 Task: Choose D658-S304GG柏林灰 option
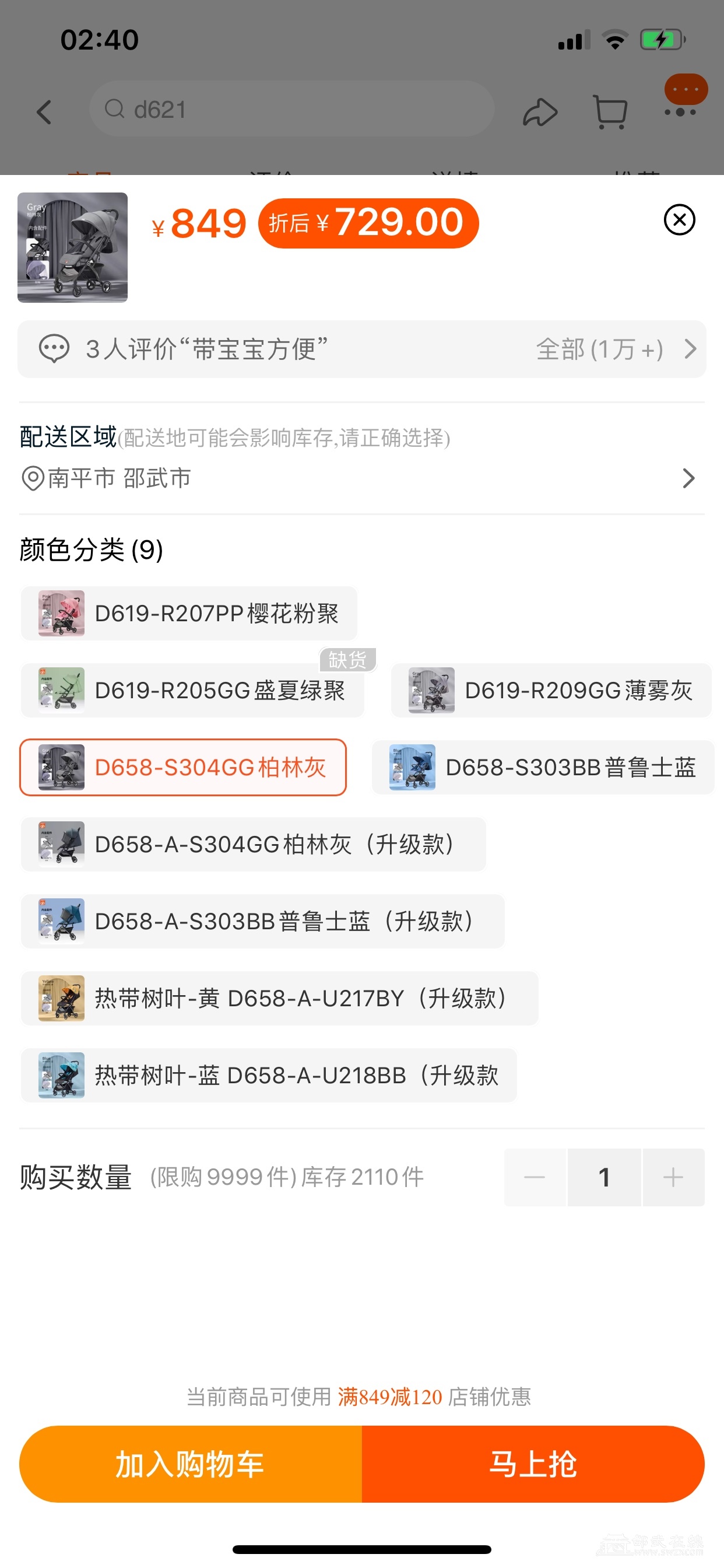(x=183, y=768)
